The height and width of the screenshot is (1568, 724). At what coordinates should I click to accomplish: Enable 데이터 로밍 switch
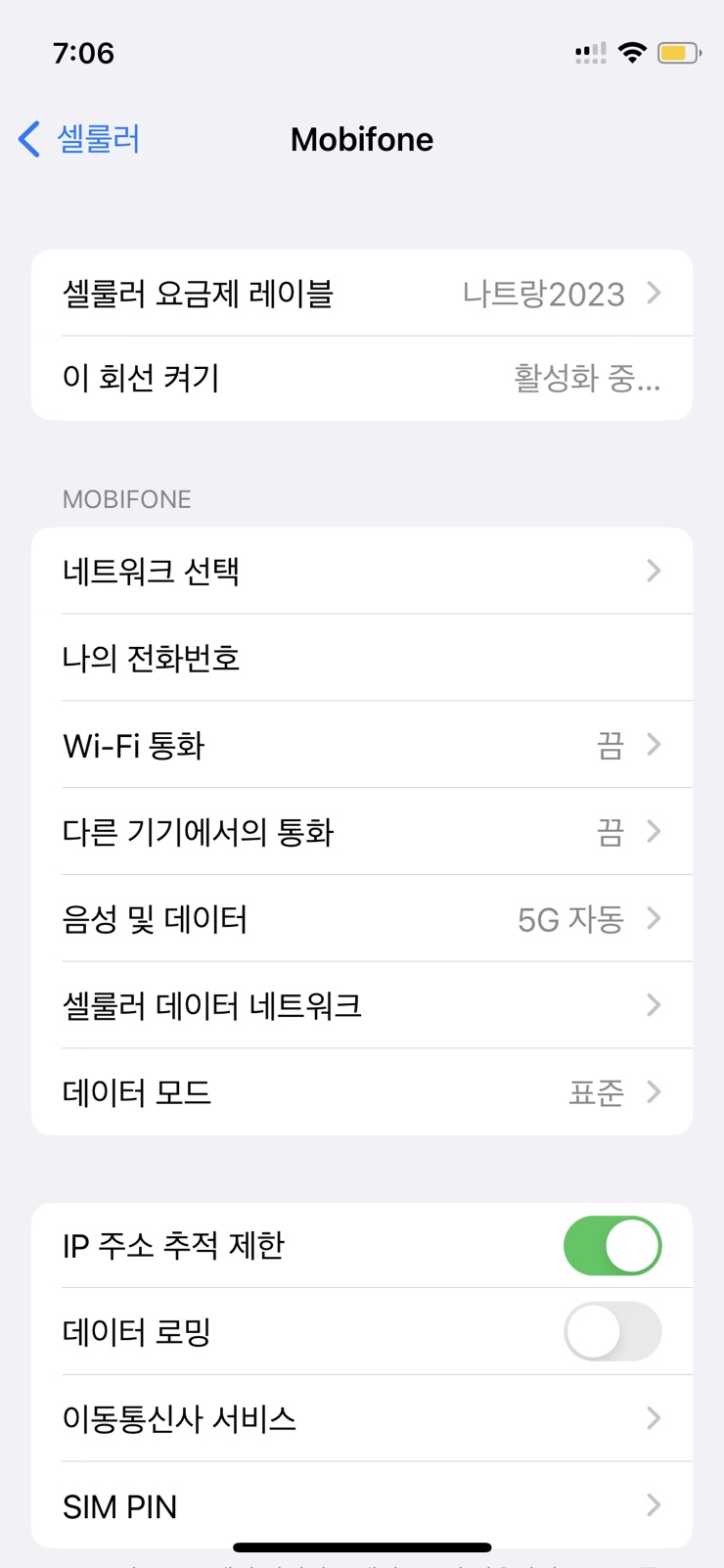612,1332
